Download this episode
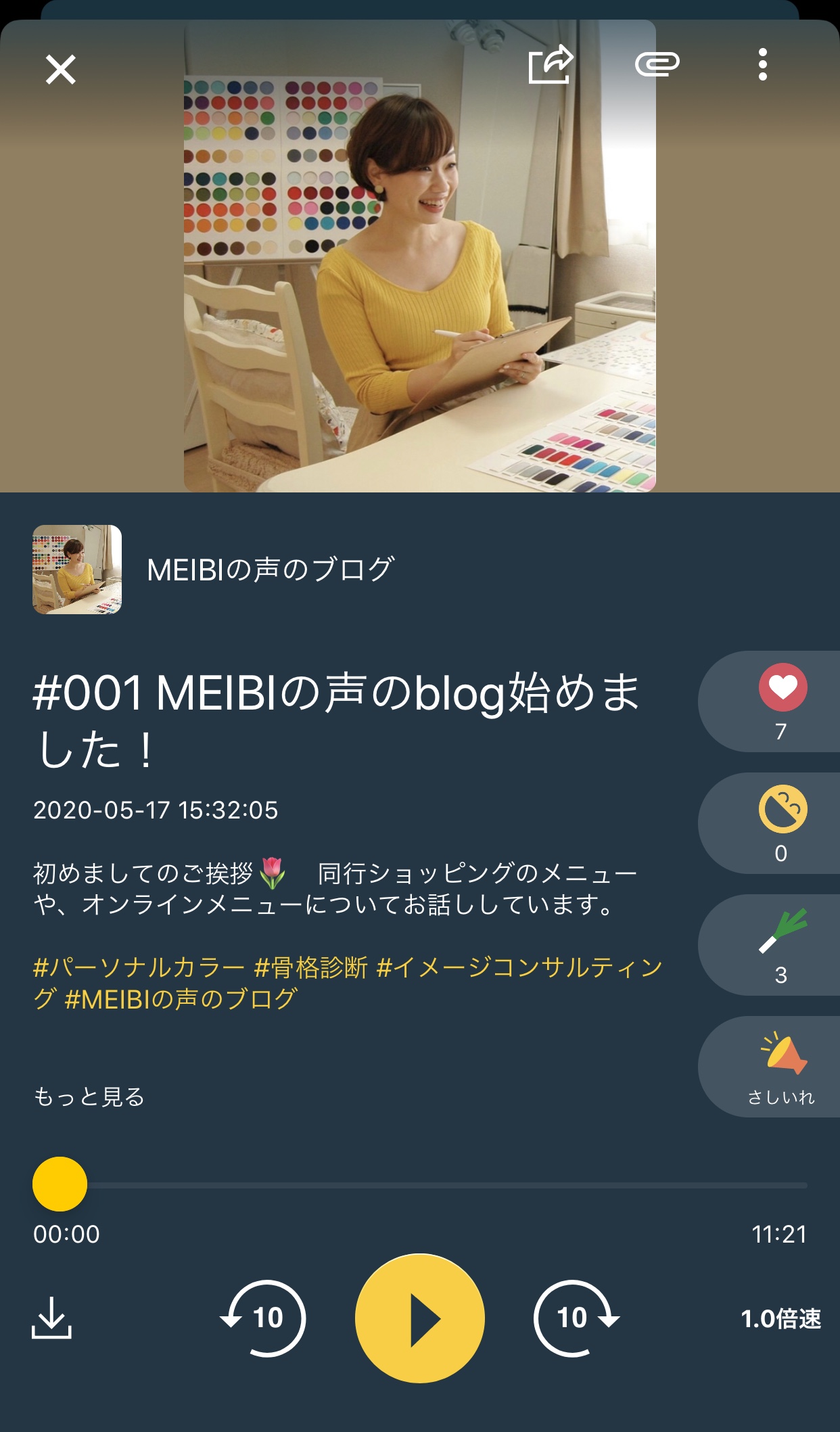This screenshot has height=1432, width=840. coord(51,1318)
